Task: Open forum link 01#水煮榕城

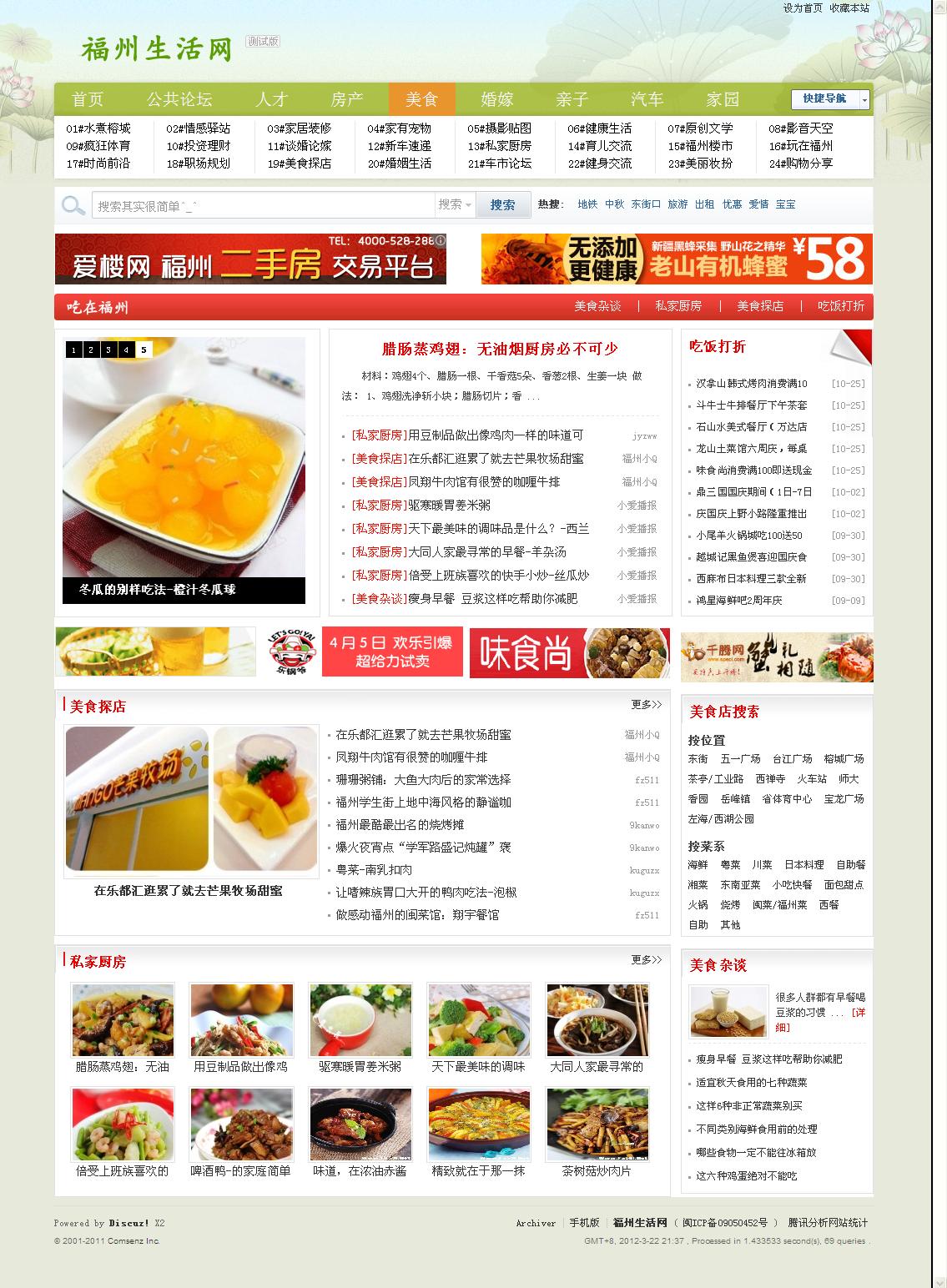Action: coord(98,128)
